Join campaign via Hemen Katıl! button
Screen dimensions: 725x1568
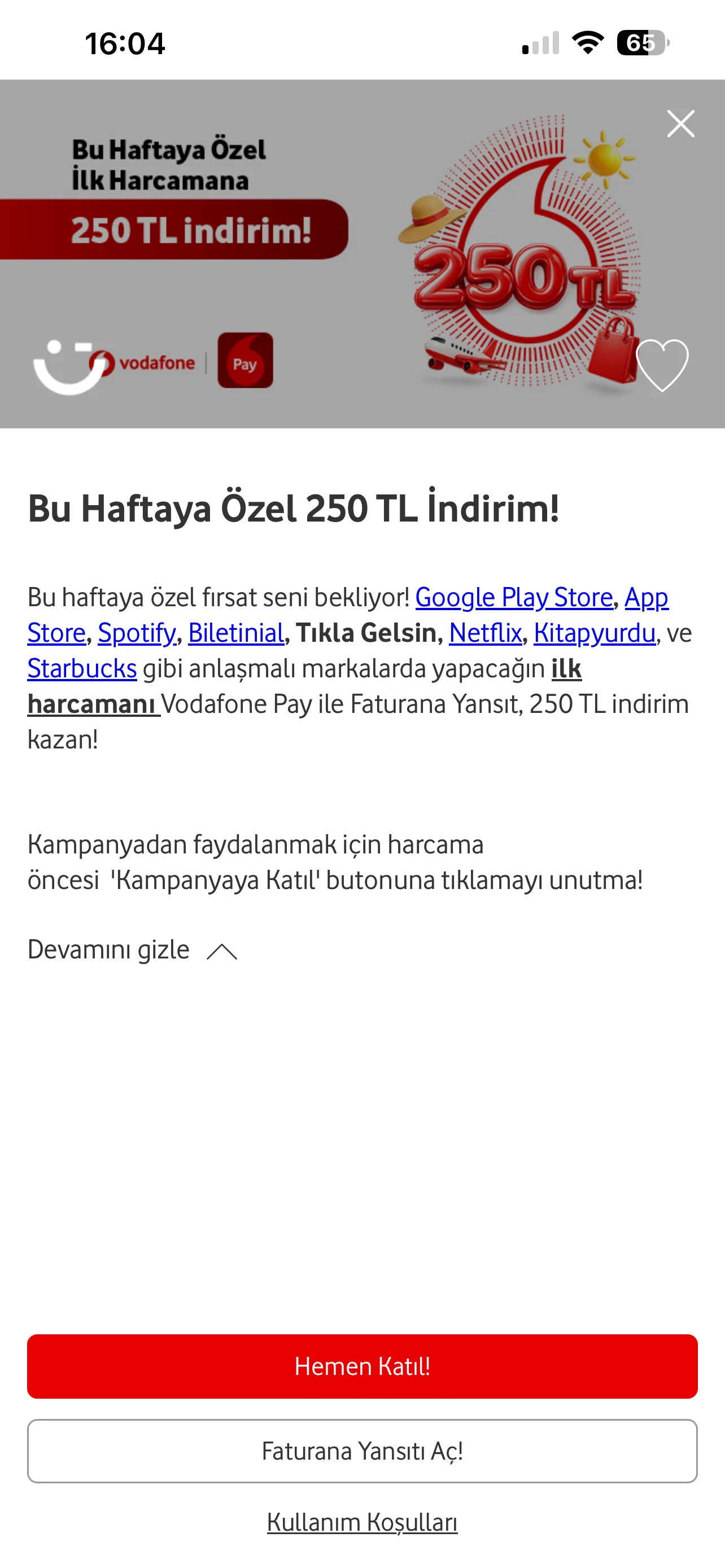362,1366
